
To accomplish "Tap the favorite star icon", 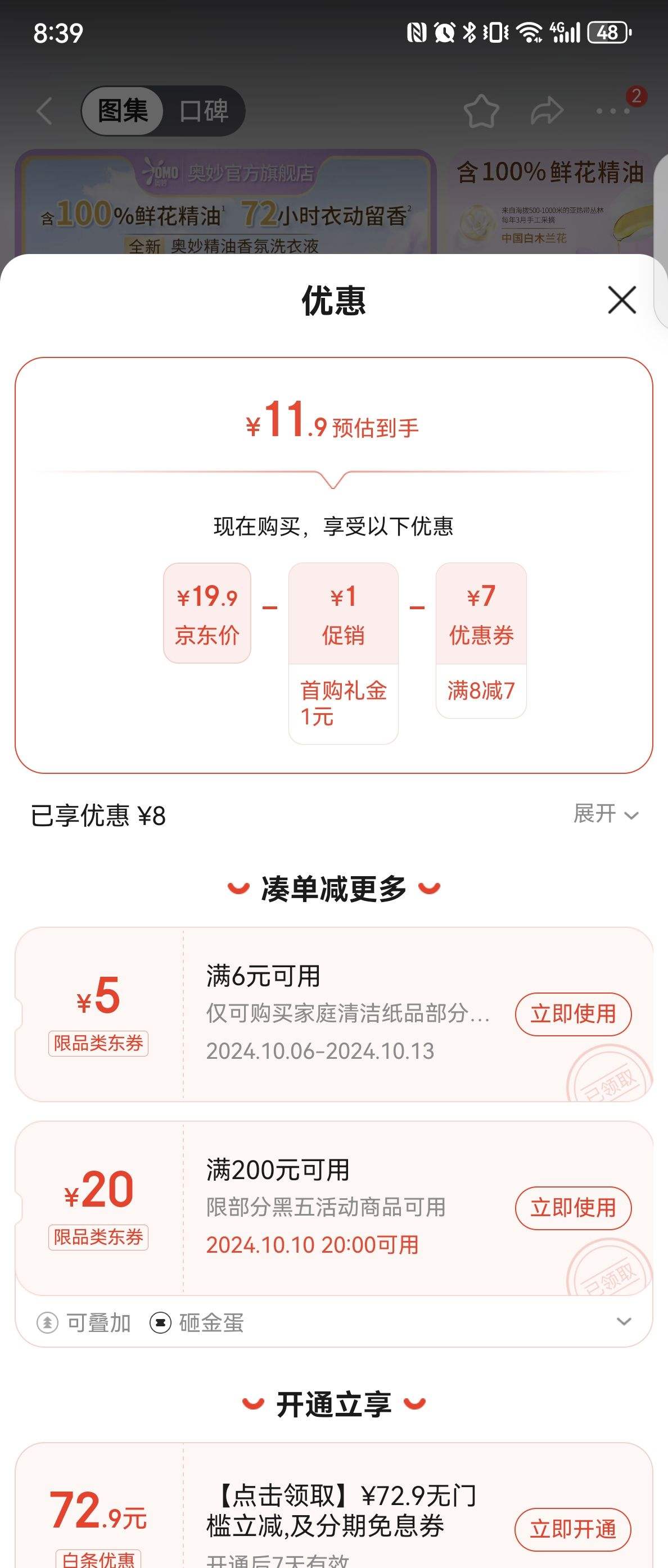I will pos(482,111).
